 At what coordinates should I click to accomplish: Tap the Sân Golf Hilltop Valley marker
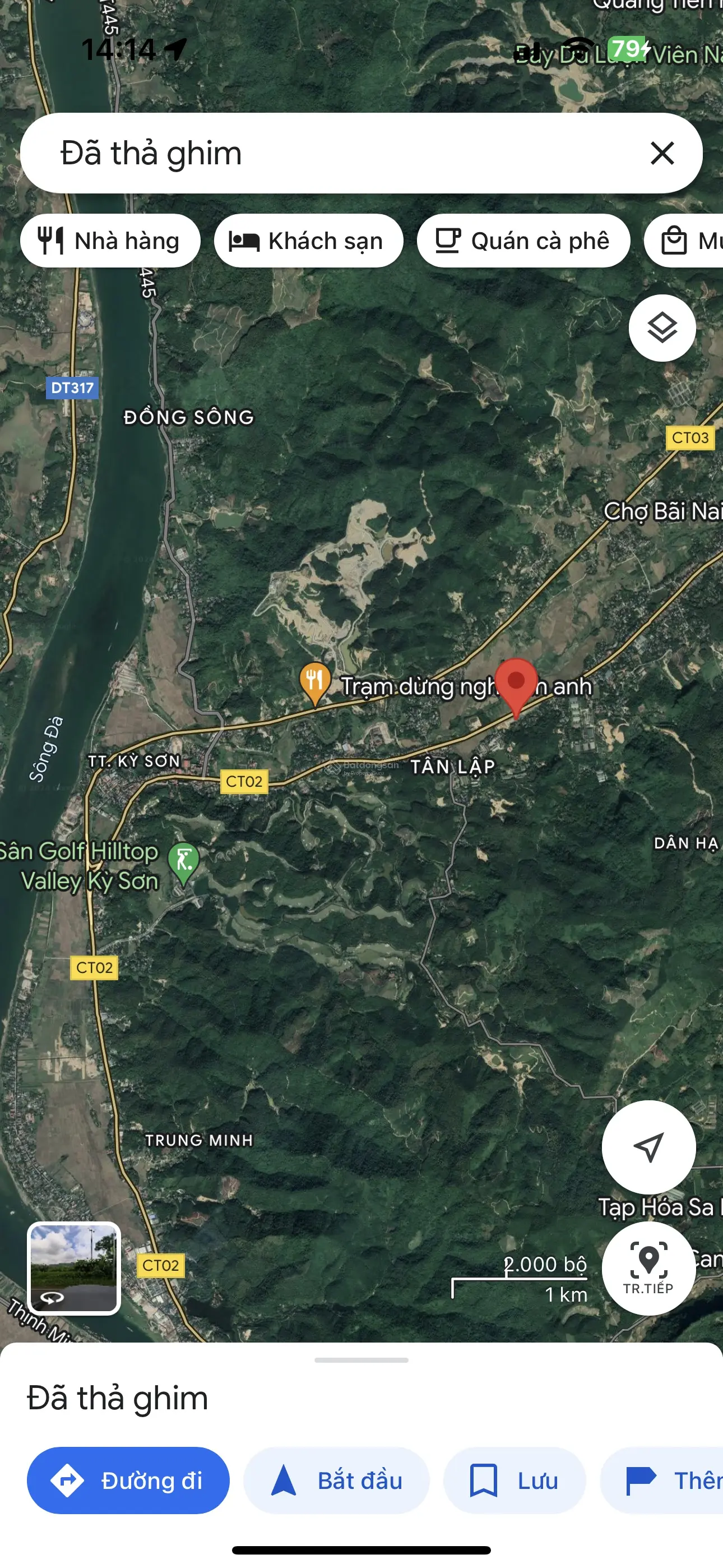click(184, 861)
